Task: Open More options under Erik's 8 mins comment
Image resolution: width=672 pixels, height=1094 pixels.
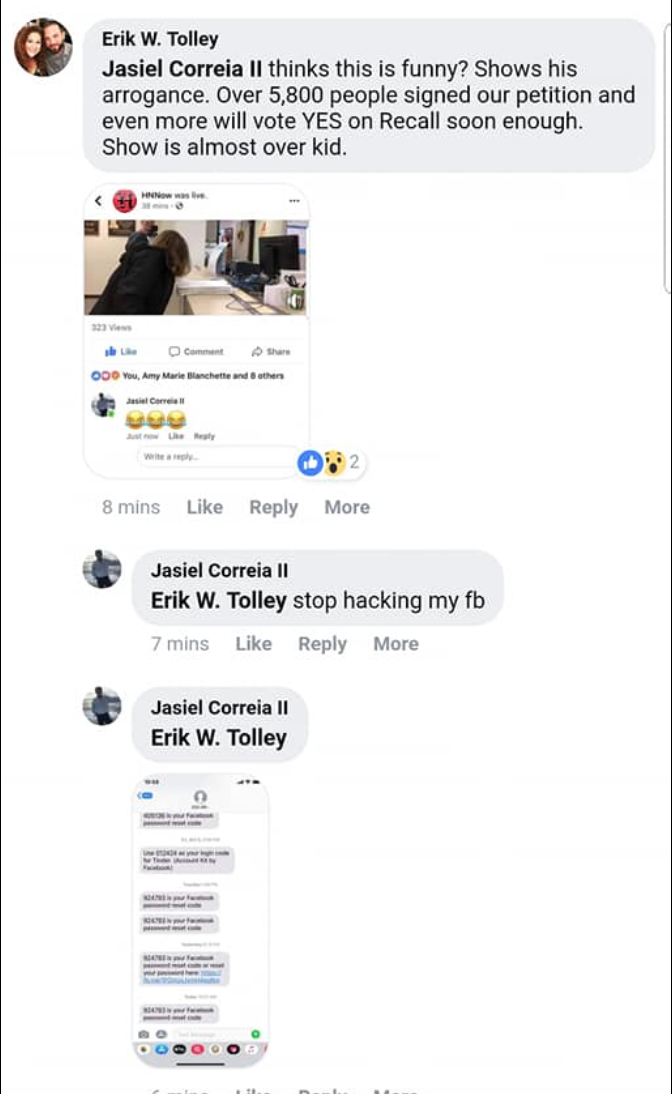Action: (346, 507)
